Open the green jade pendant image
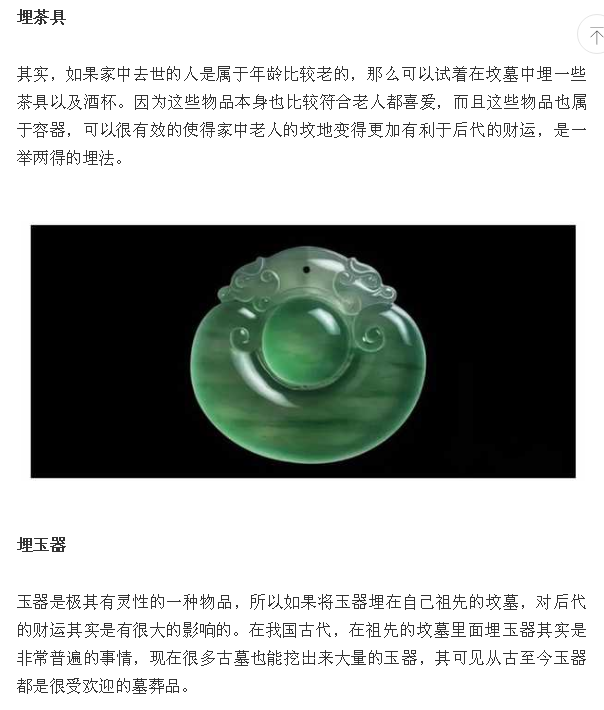 (x=303, y=351)
